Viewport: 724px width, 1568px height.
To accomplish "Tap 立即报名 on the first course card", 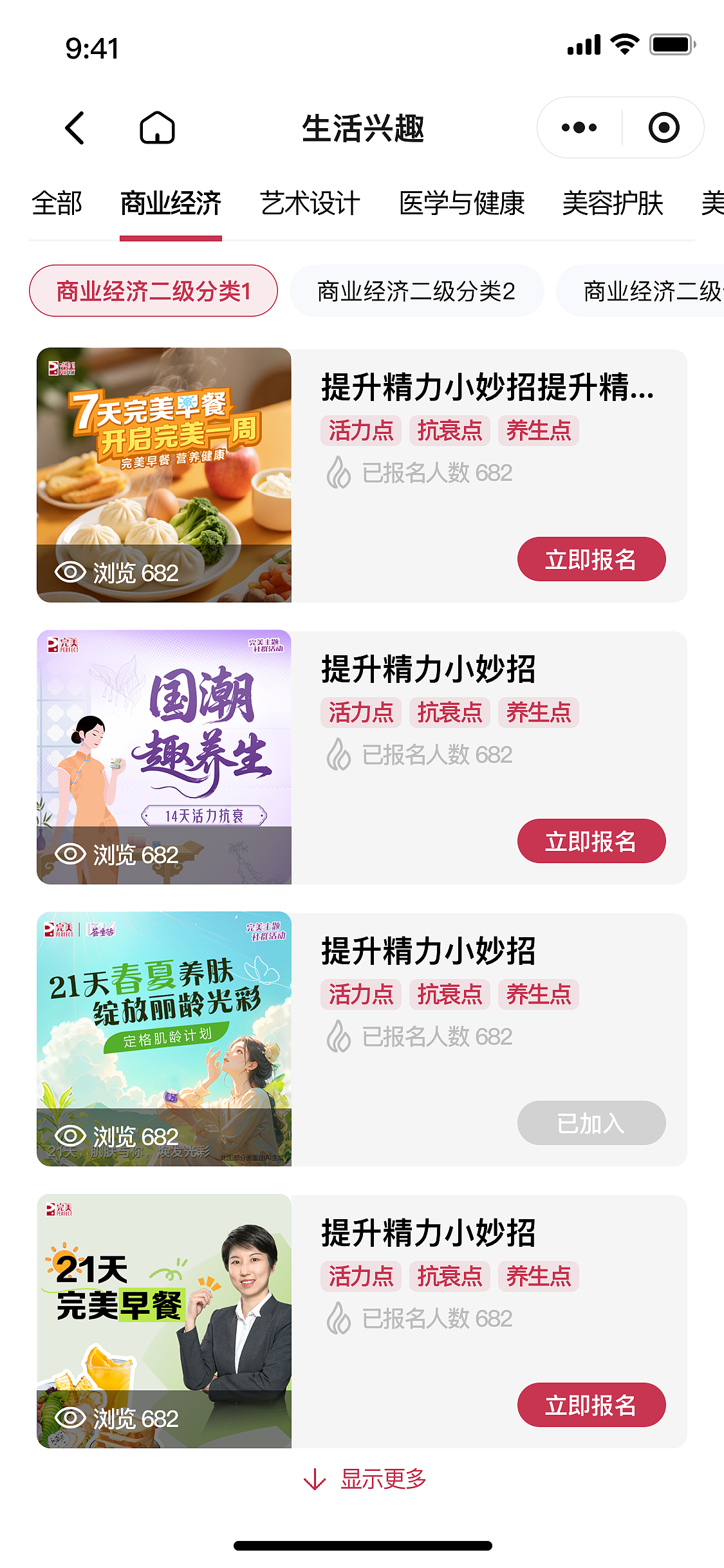I will [x=591, y=559].
